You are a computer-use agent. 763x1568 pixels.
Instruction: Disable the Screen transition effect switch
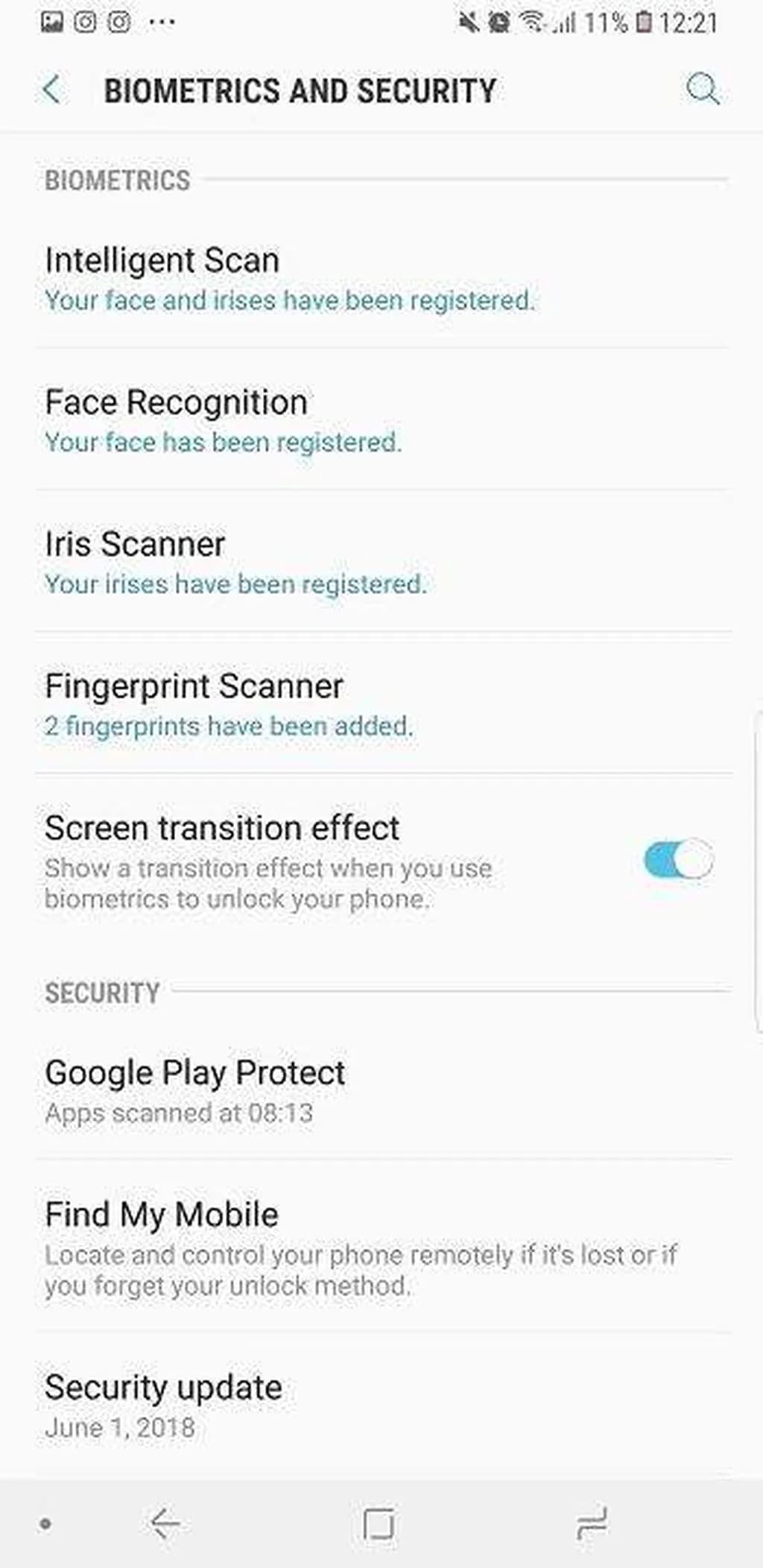click(678, 861)
